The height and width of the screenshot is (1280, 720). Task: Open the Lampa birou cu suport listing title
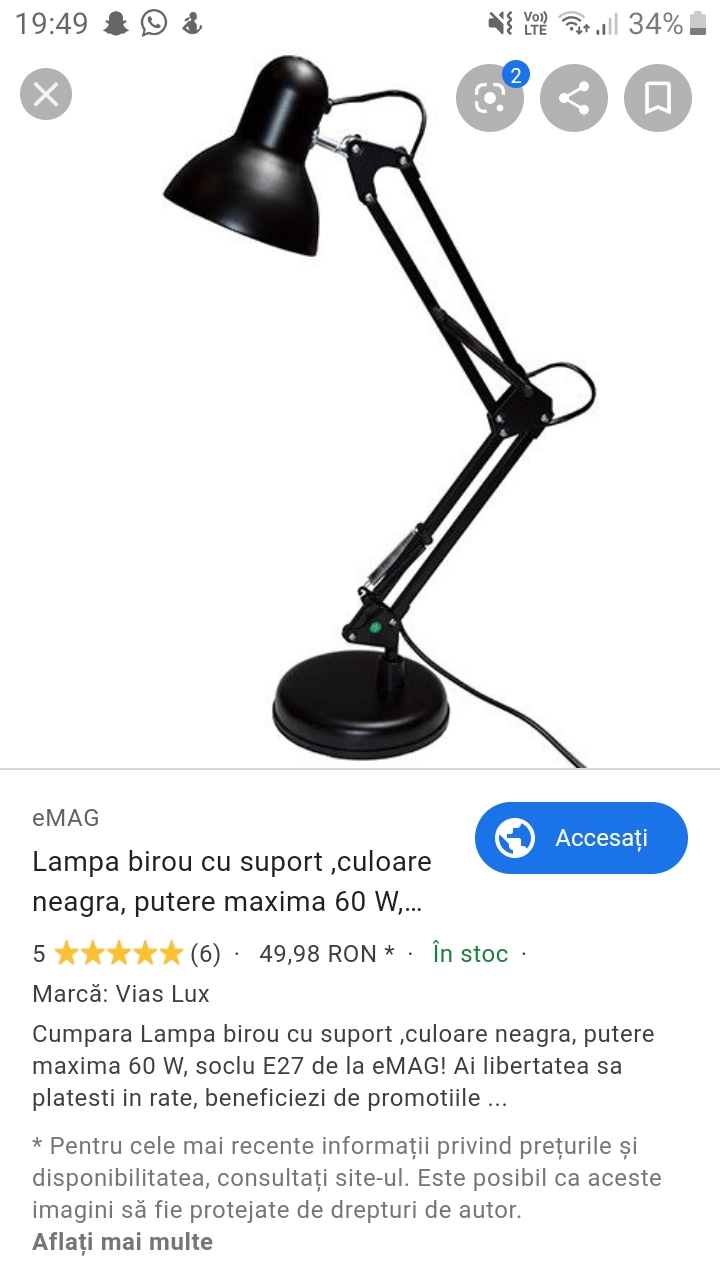(232, 881)
